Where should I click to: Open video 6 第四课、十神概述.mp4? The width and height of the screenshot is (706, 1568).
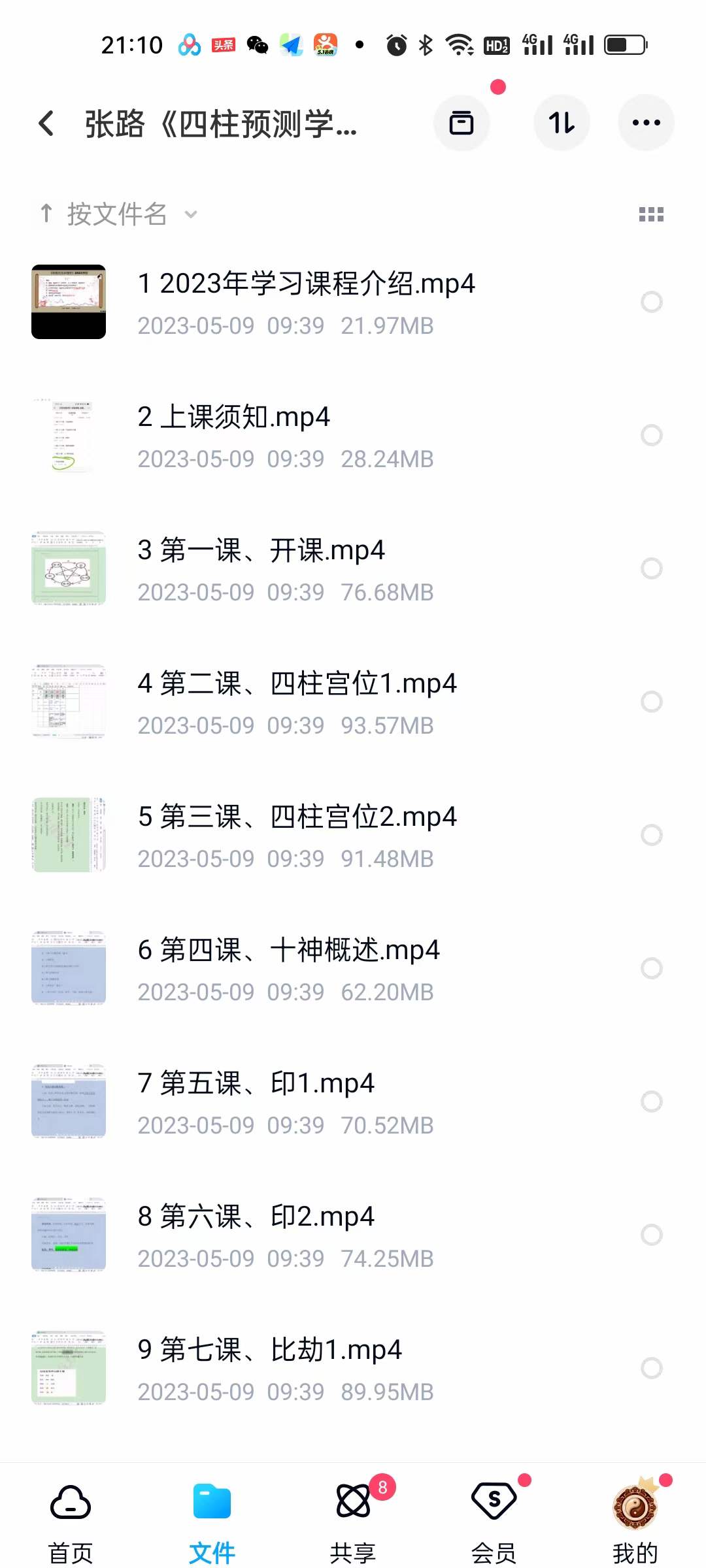click(288, 951)
